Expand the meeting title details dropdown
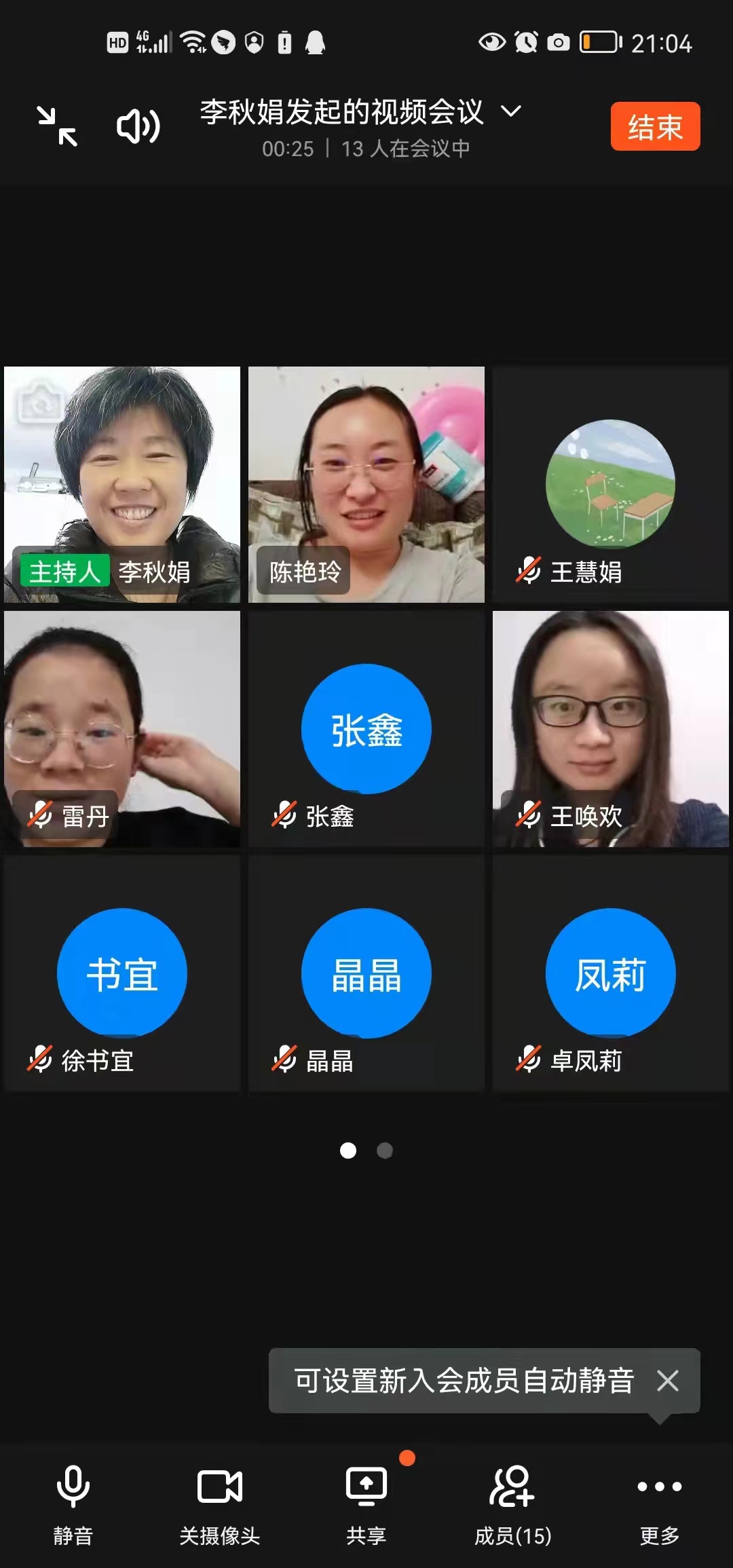Image resolution: width=733 pixels, height=1568 pixels. tap(510, 111)
